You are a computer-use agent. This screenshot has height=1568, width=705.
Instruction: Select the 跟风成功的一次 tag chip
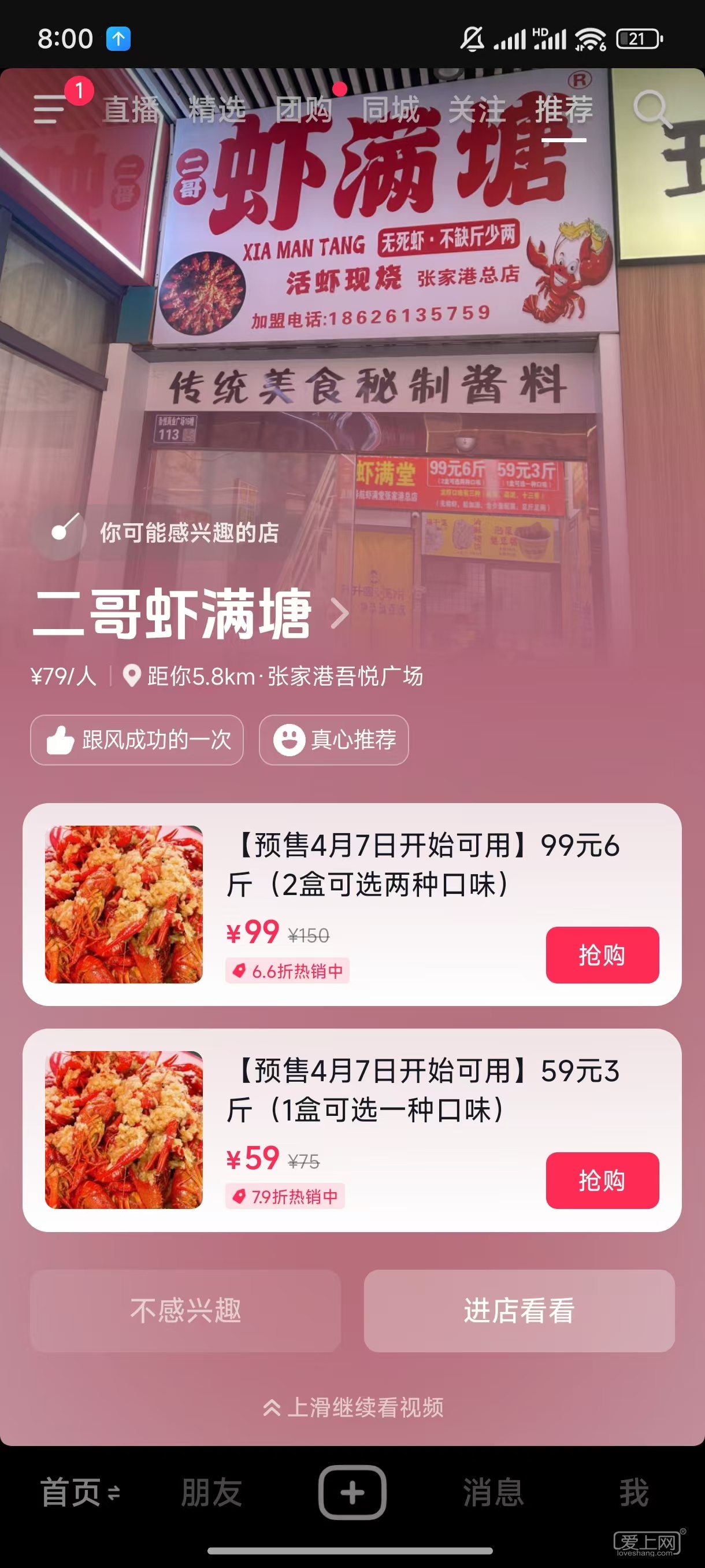[137, 739]
